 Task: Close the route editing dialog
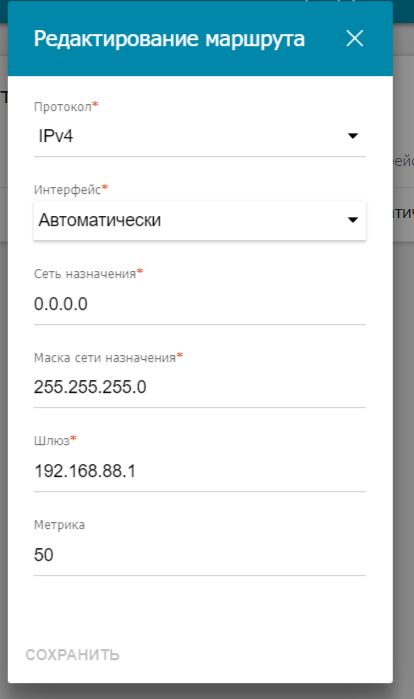pos(355,39)
